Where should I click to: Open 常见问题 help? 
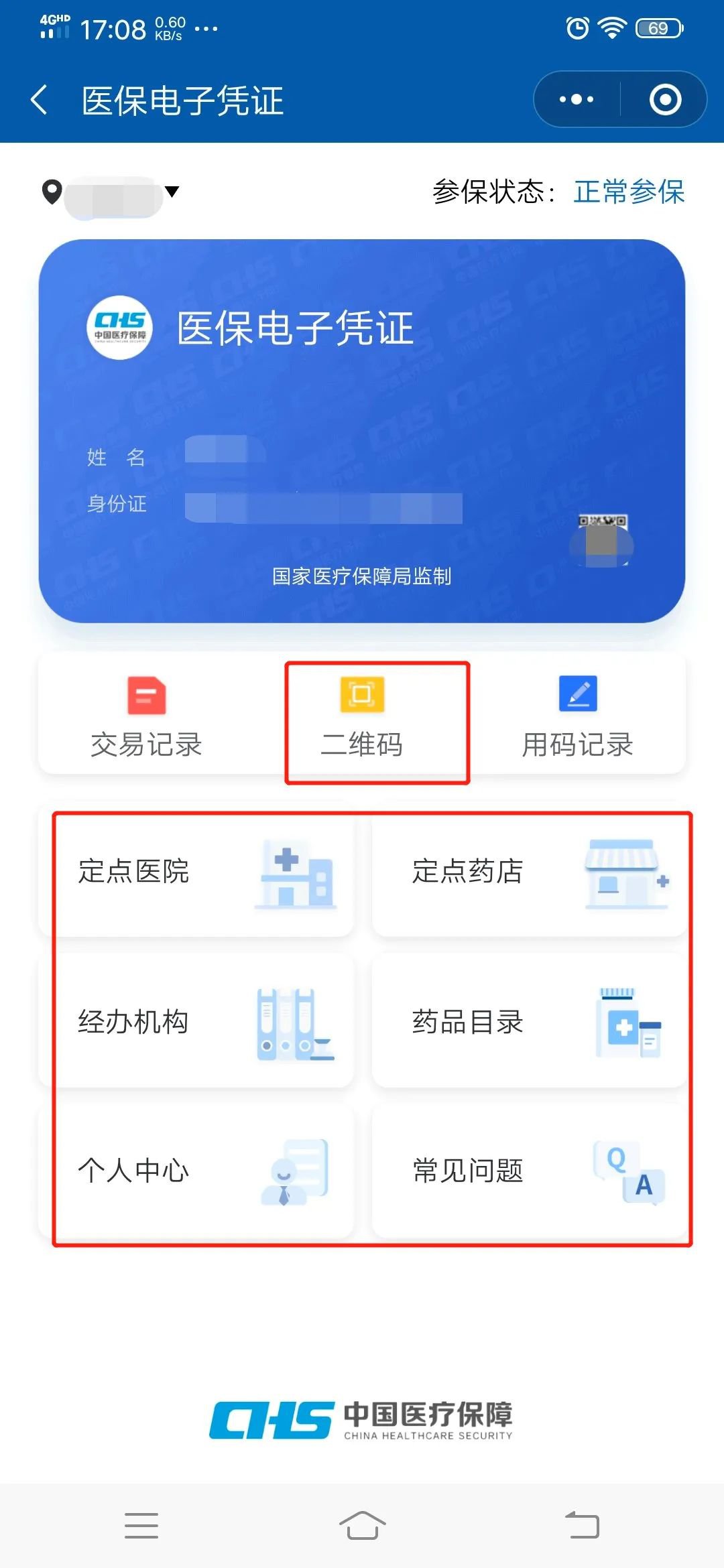click(530, 1171)
